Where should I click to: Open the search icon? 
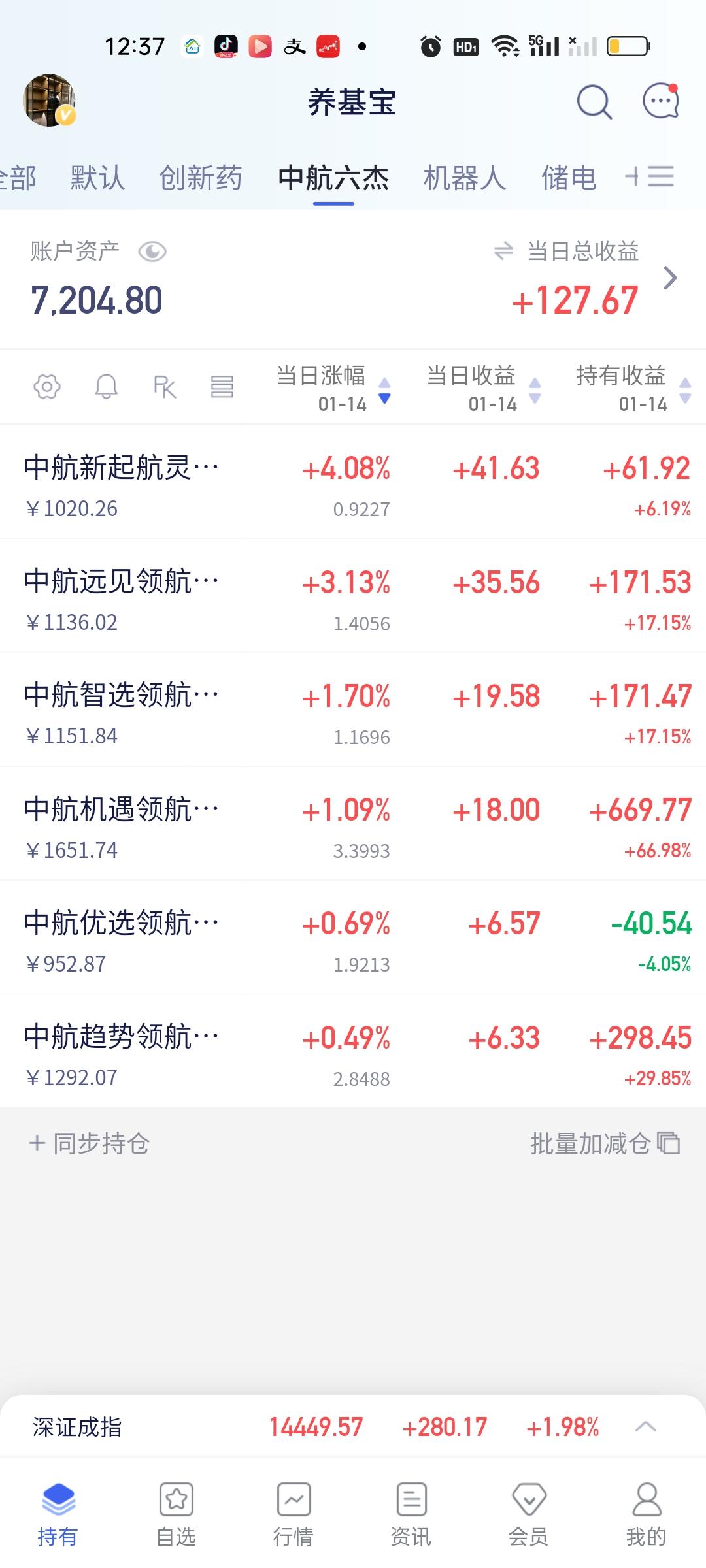tap(594, 102)
